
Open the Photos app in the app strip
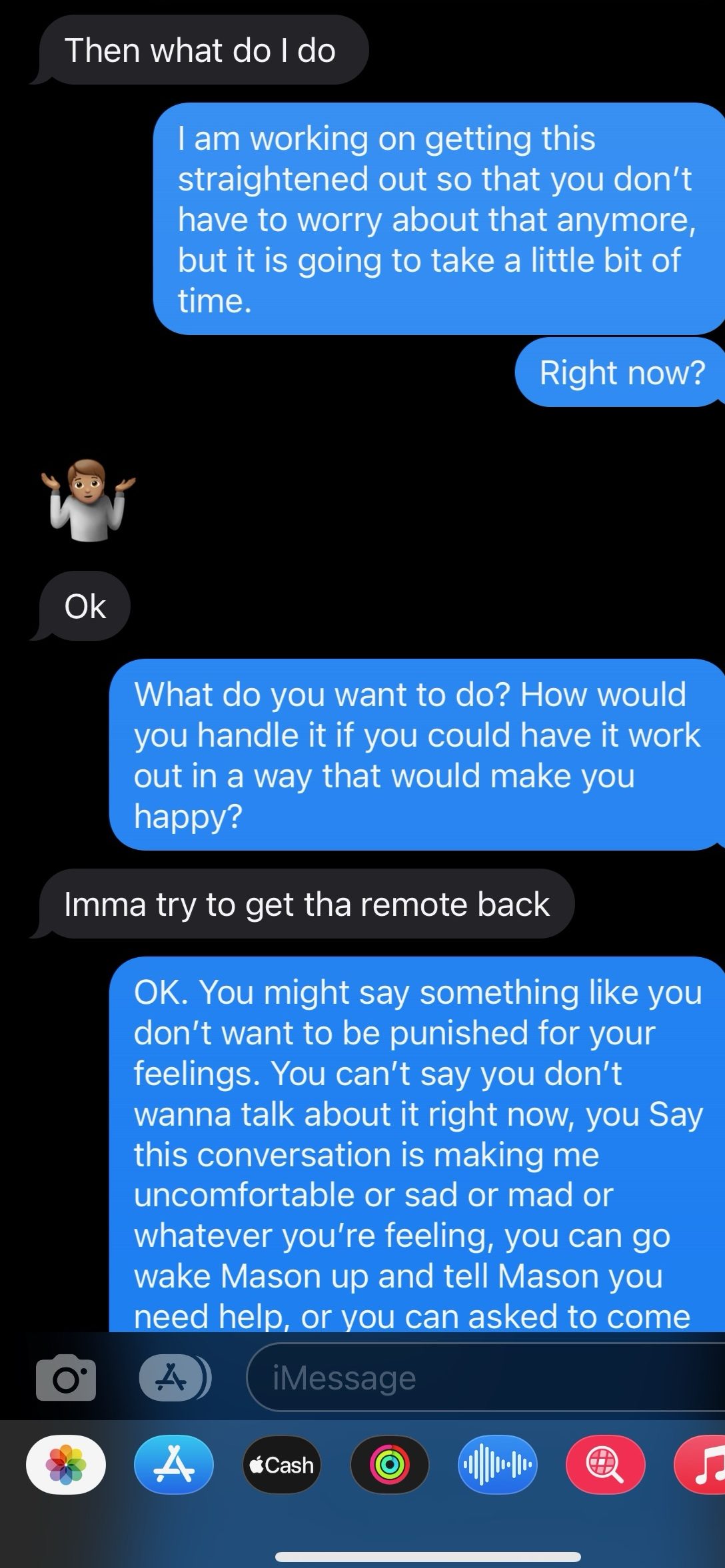66,1465
